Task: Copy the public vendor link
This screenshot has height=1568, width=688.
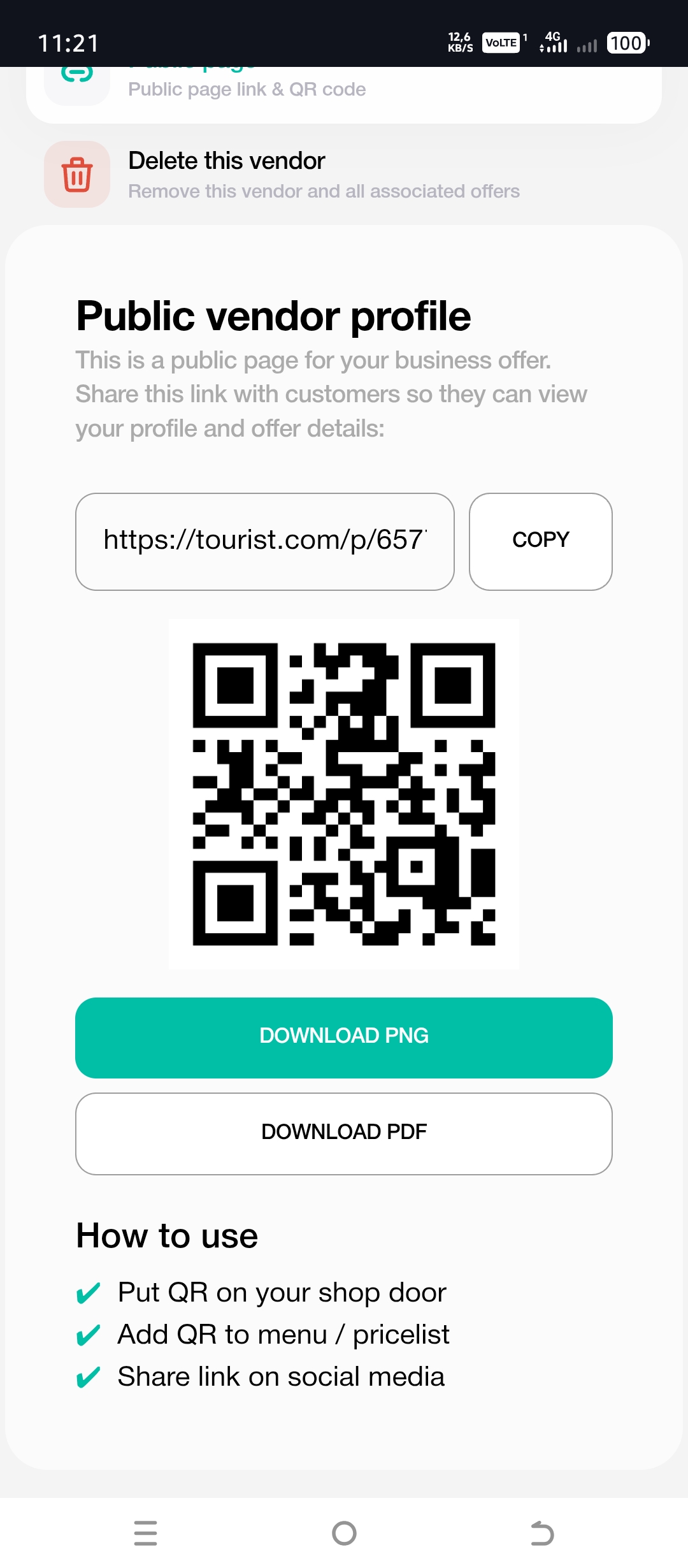Action: 540,541
